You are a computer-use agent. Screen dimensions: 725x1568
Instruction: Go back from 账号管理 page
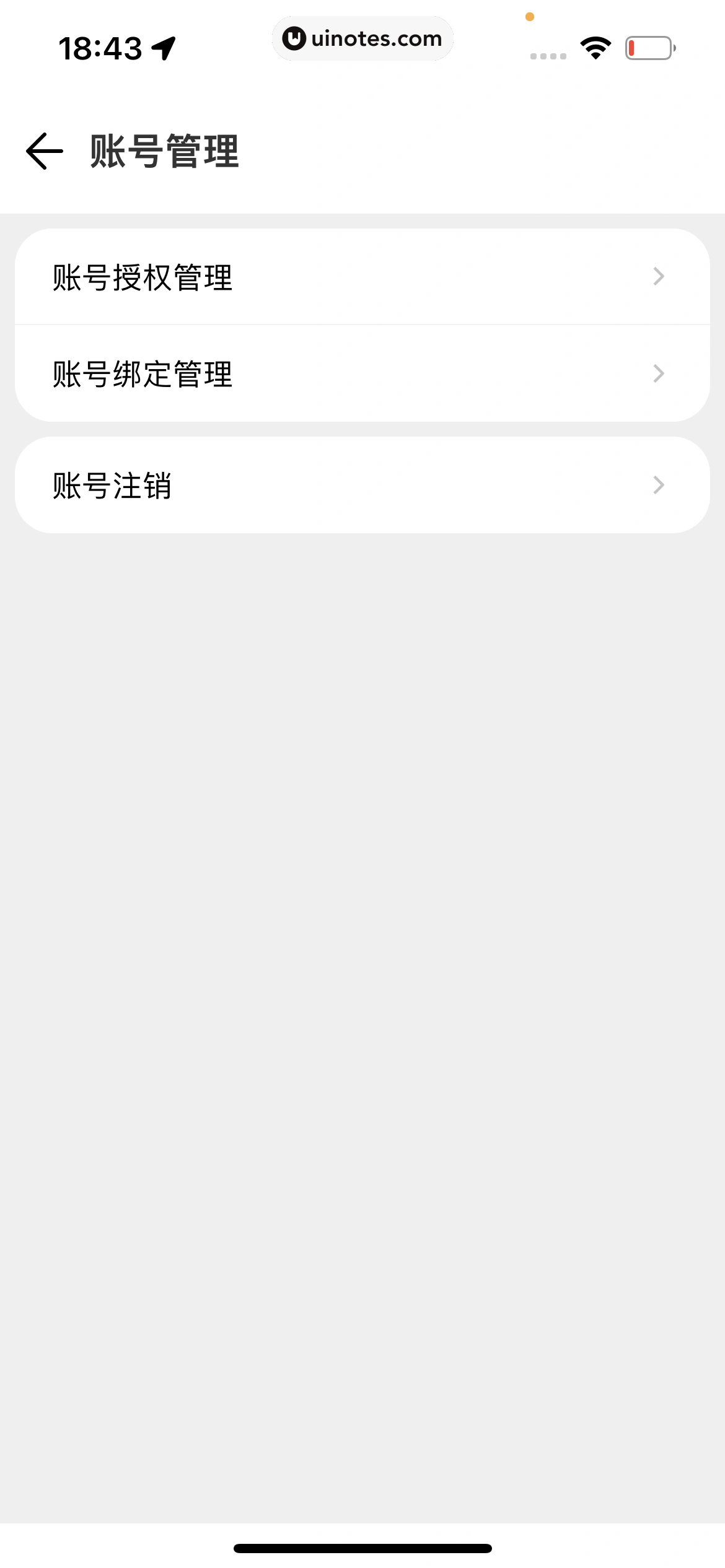tap(45, 151)
